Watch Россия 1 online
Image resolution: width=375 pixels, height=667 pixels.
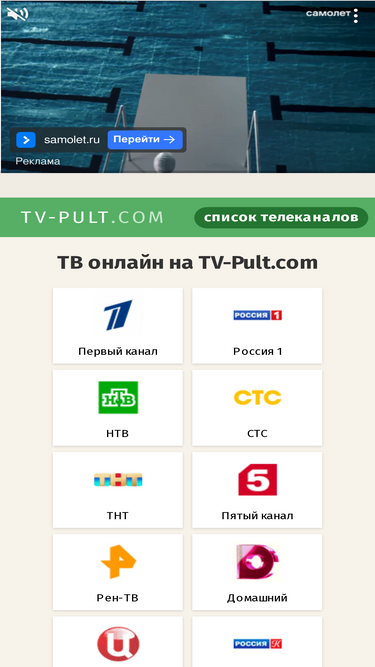point(257,326)
